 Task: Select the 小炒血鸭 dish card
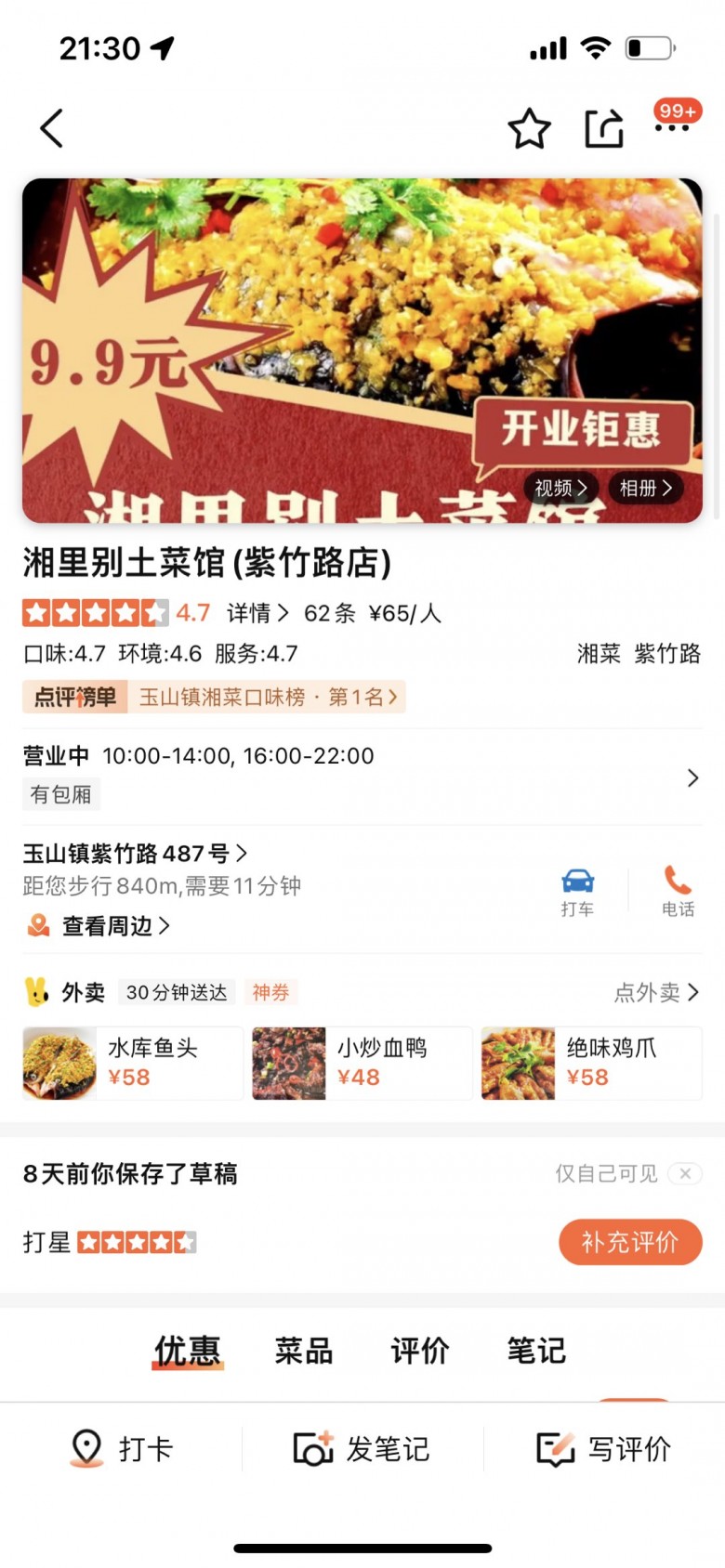click(362, 1063)
